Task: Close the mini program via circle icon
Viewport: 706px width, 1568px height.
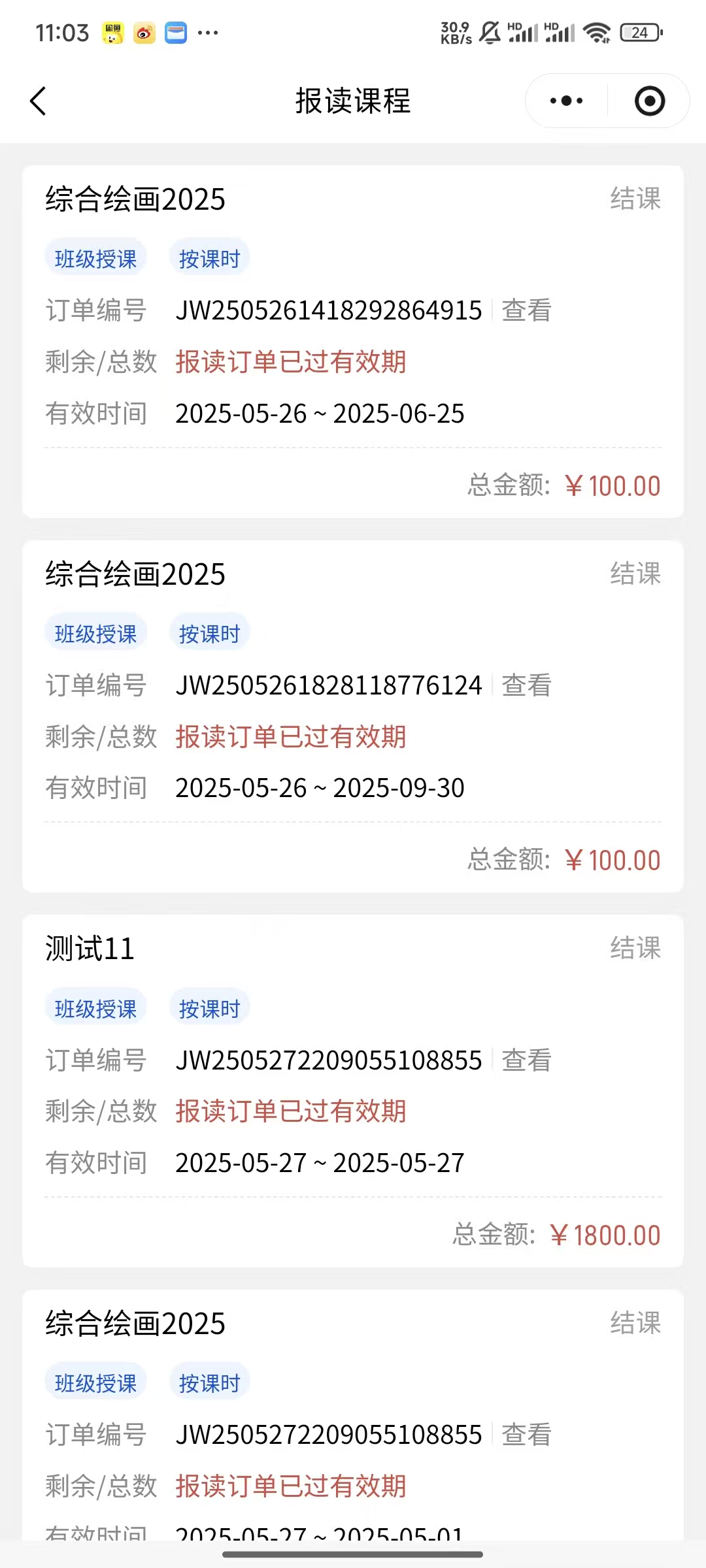Action: pos(649,101)
